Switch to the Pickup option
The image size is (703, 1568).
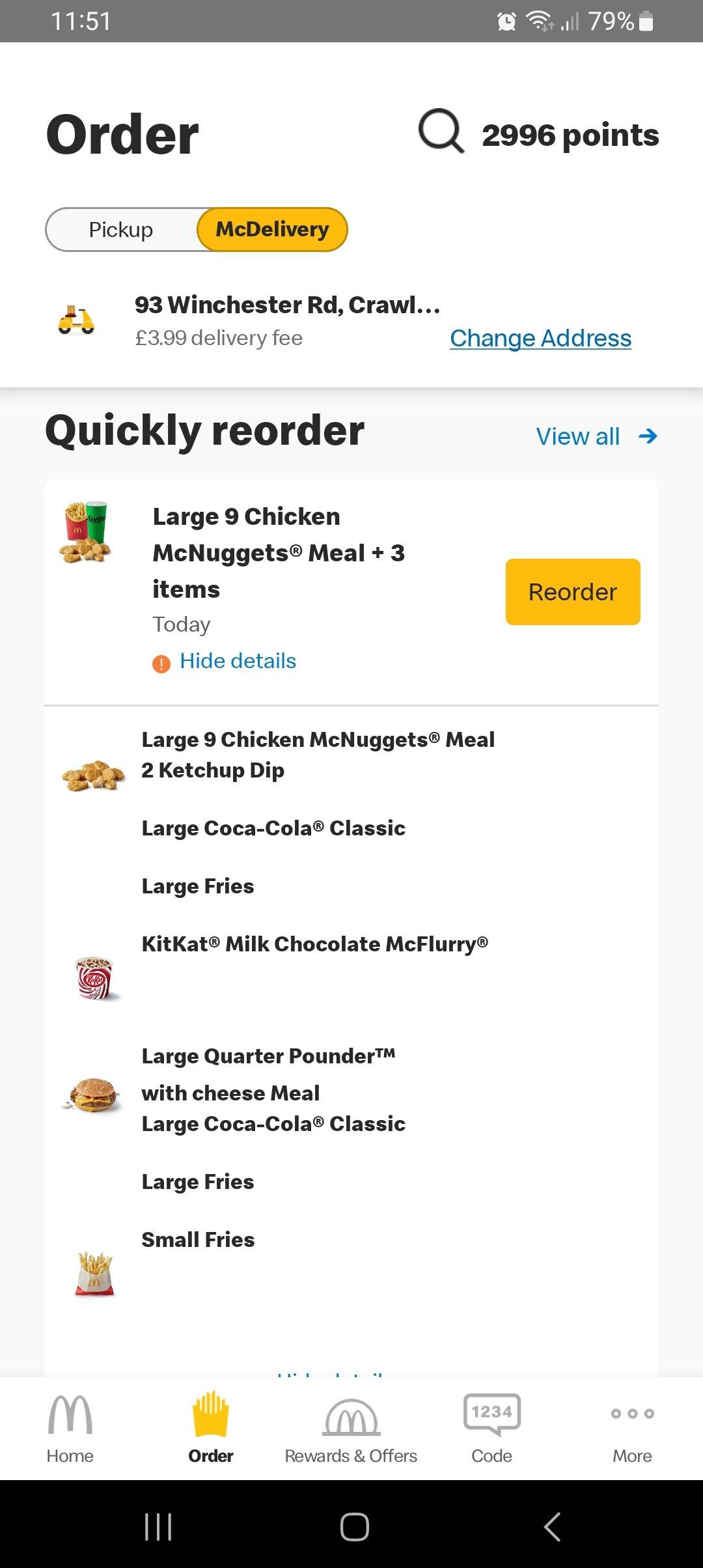point(121,230)
